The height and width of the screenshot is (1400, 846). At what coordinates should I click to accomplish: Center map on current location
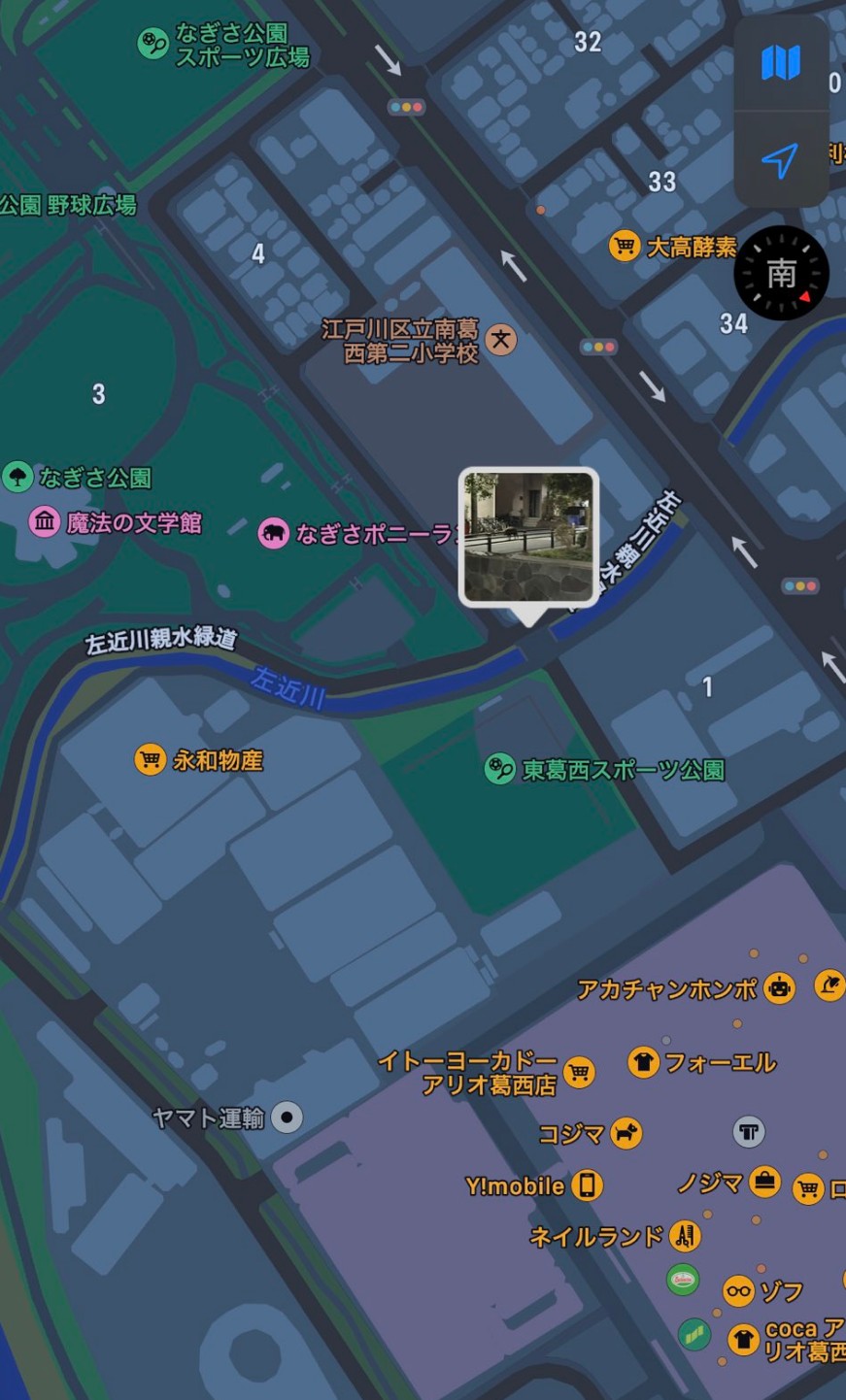click(780, 160)
